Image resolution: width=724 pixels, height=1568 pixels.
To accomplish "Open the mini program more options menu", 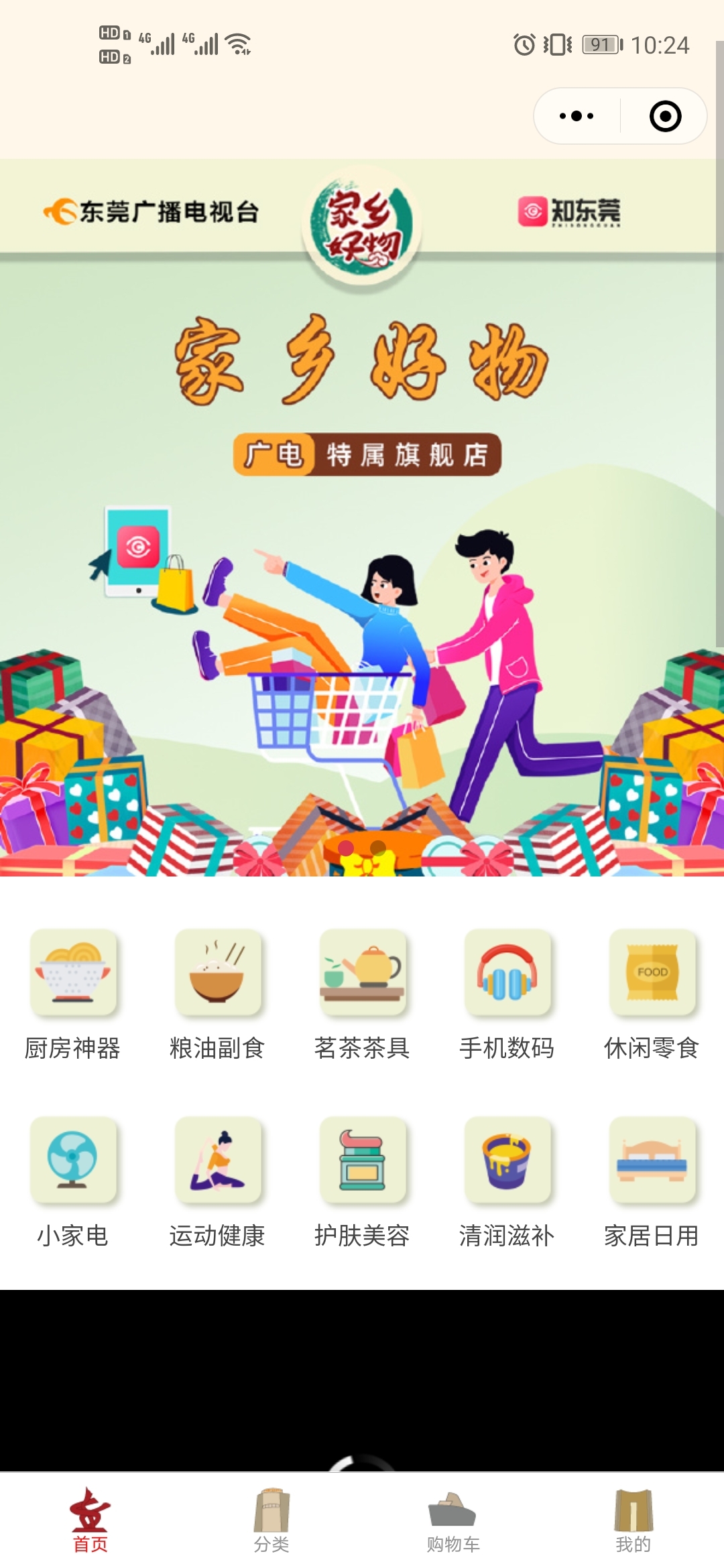I will (577, 116).
